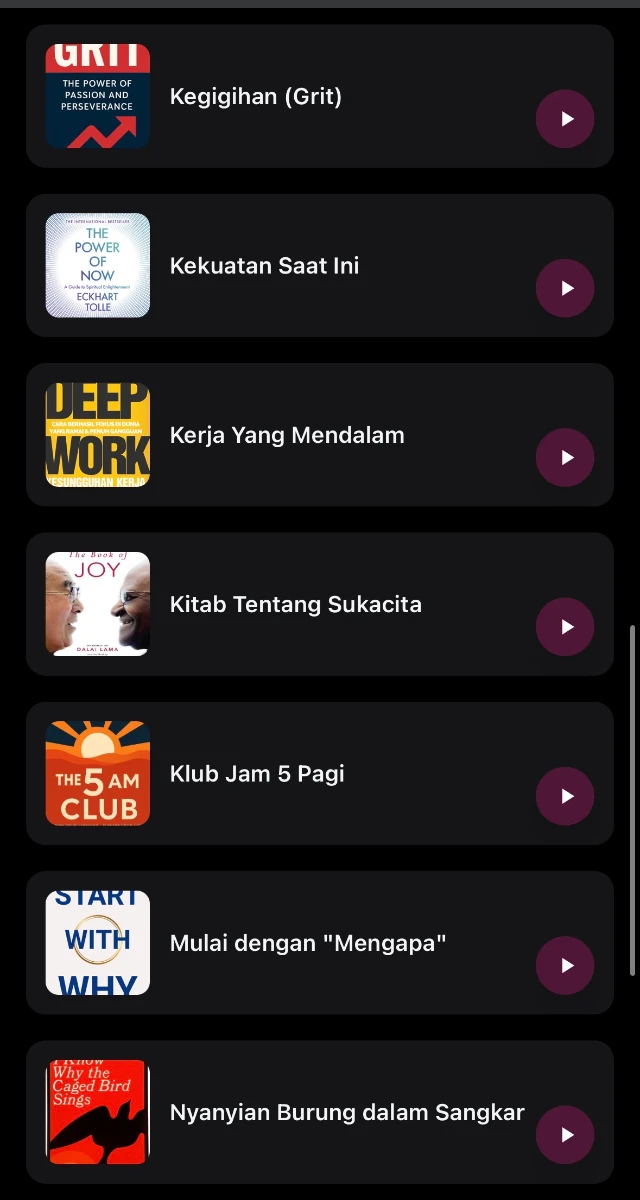Play Kerja Yang Mendalam
640x1200 pixels.
tap(565, 457)
